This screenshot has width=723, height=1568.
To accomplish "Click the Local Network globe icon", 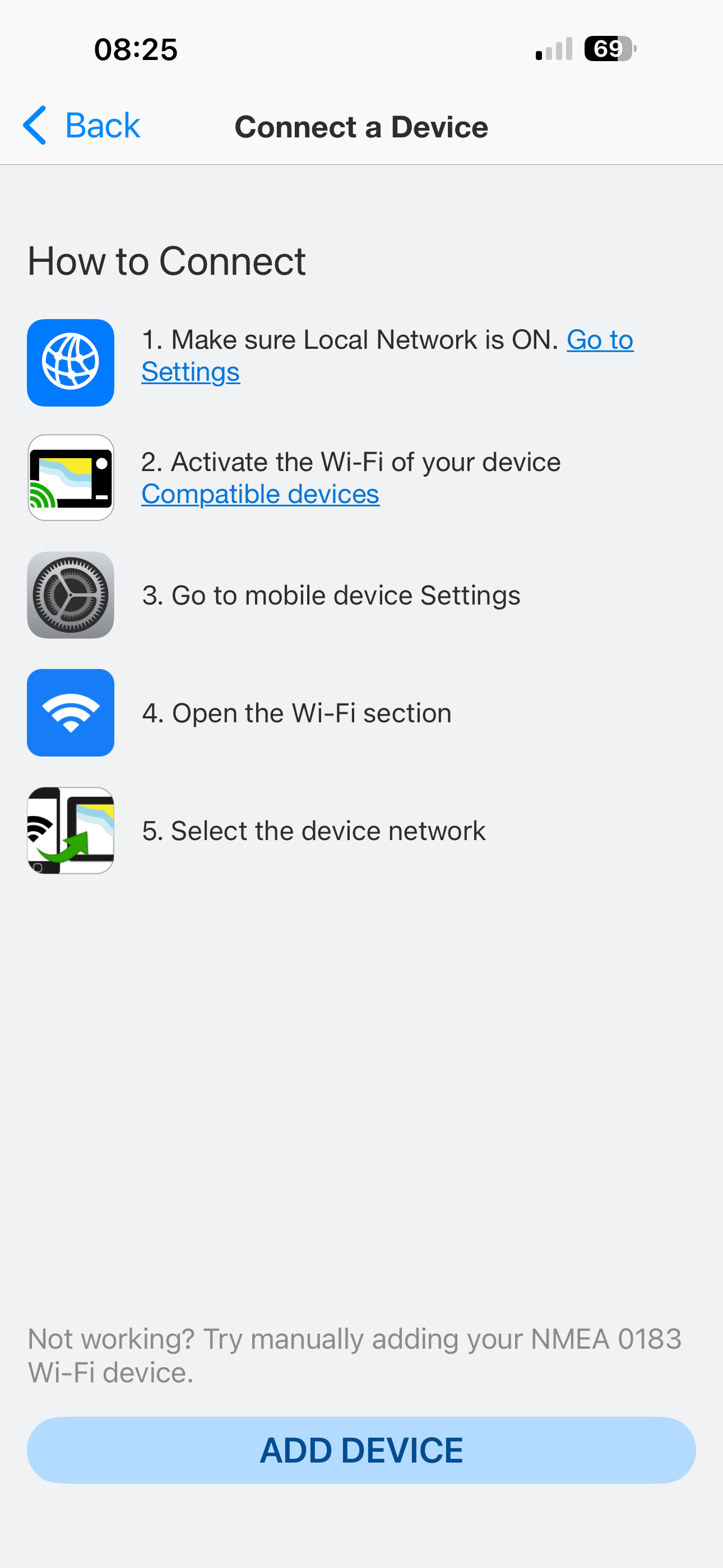I will tap(70, 362).
